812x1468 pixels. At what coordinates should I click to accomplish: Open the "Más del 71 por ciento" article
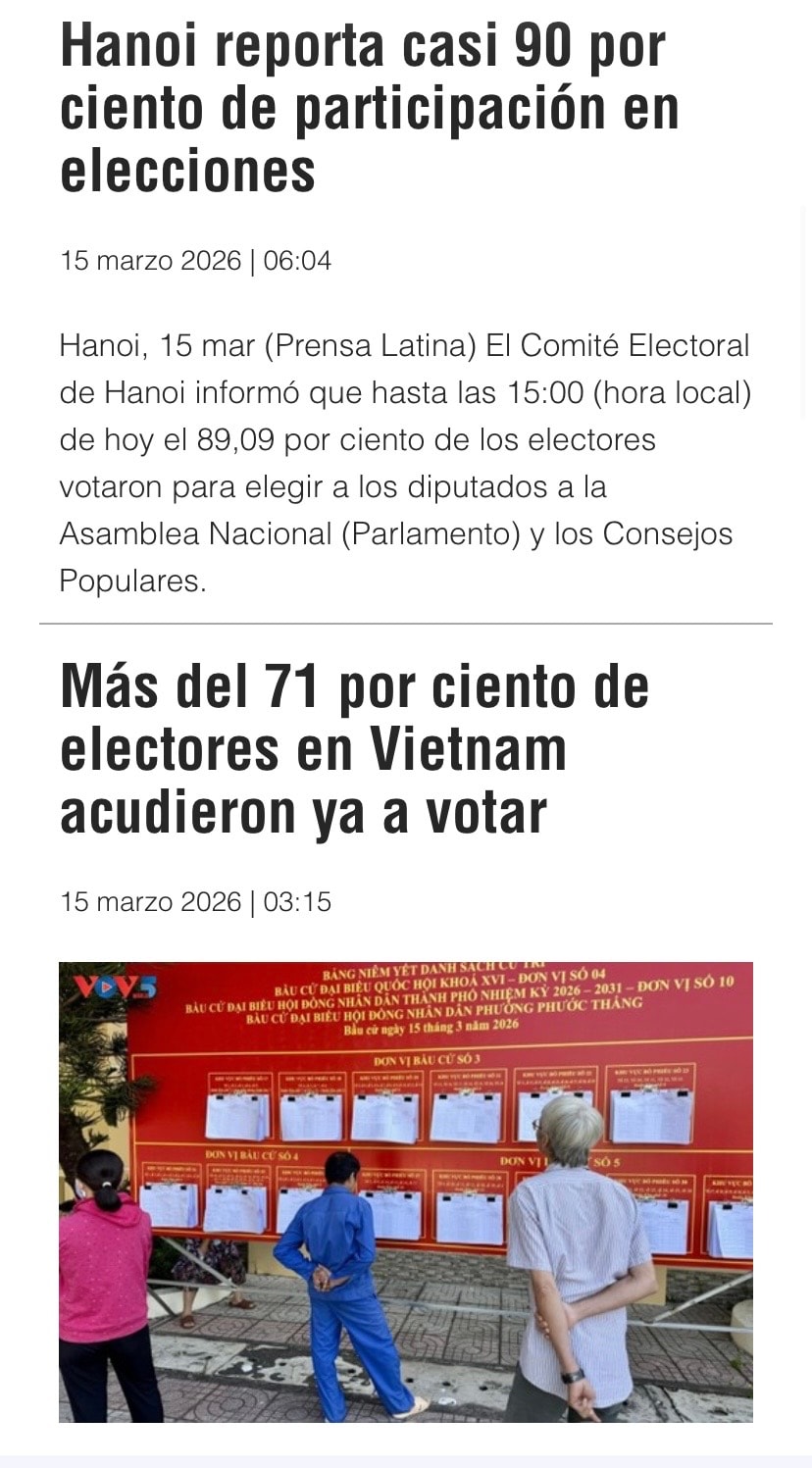(x=355, y=749)
